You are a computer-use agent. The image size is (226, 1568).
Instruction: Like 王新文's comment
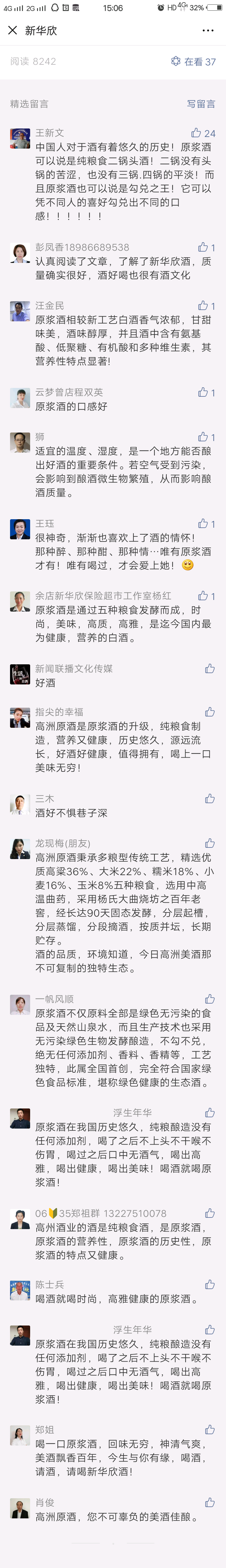203,133
